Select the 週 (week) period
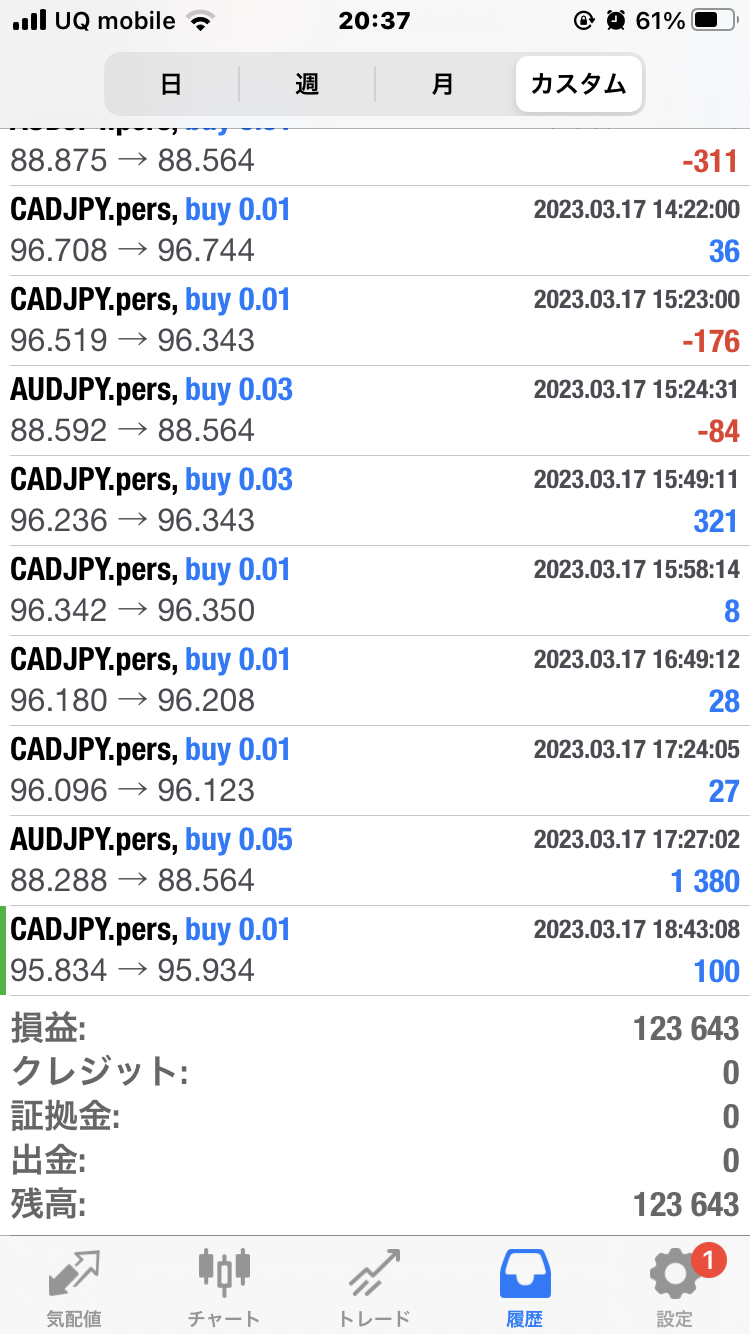750x1334 pixels. (x=307, y=84)
